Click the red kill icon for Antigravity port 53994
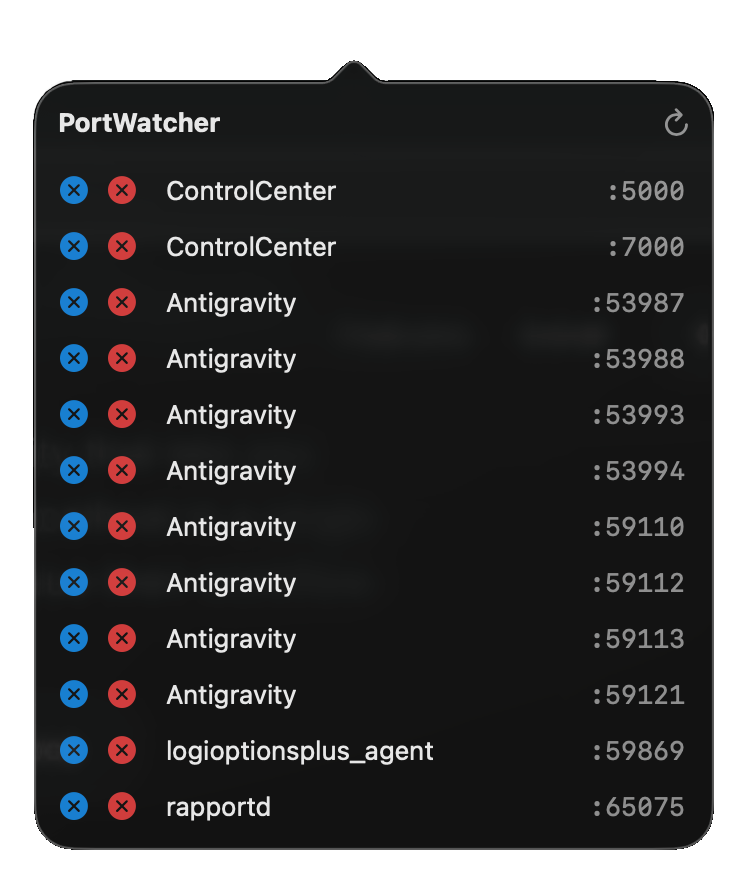The width and height of the screenshot is (748, 884). click(121, 470)
